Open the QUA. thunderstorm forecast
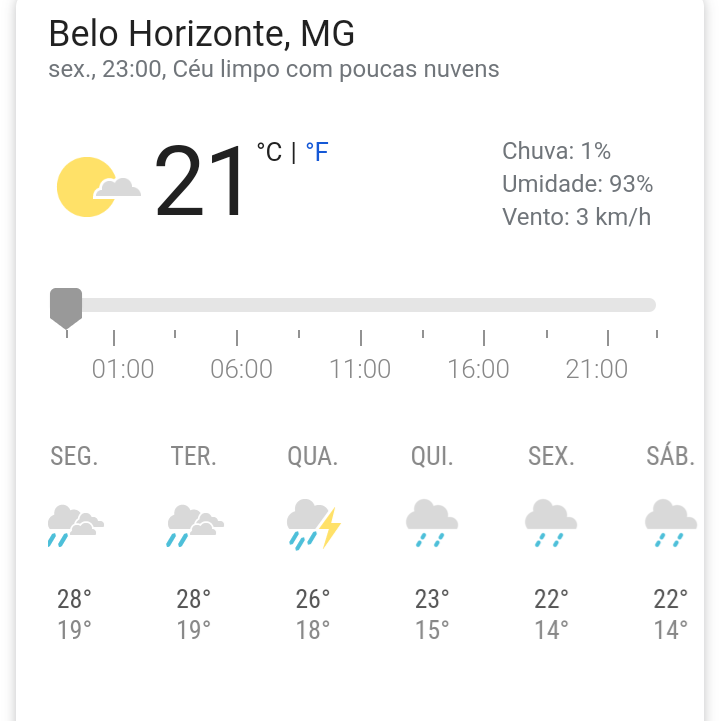This screenshot has height=721, width=720. click(x=313, y=541)
